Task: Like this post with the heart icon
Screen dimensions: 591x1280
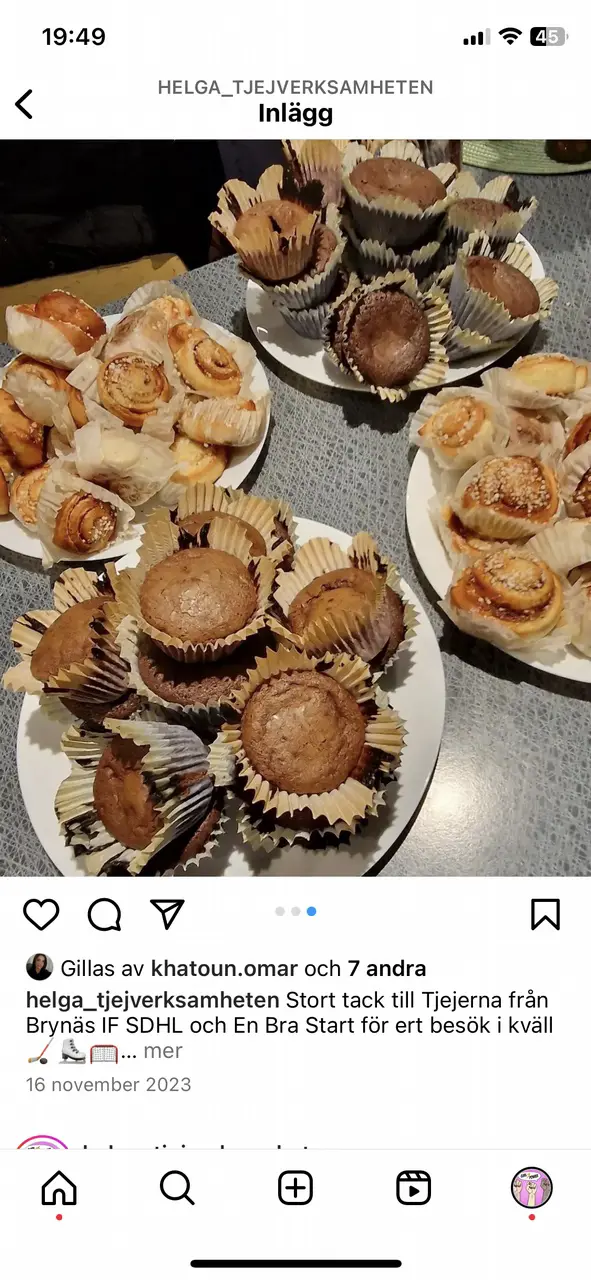Action: click(x=41, y=913)
